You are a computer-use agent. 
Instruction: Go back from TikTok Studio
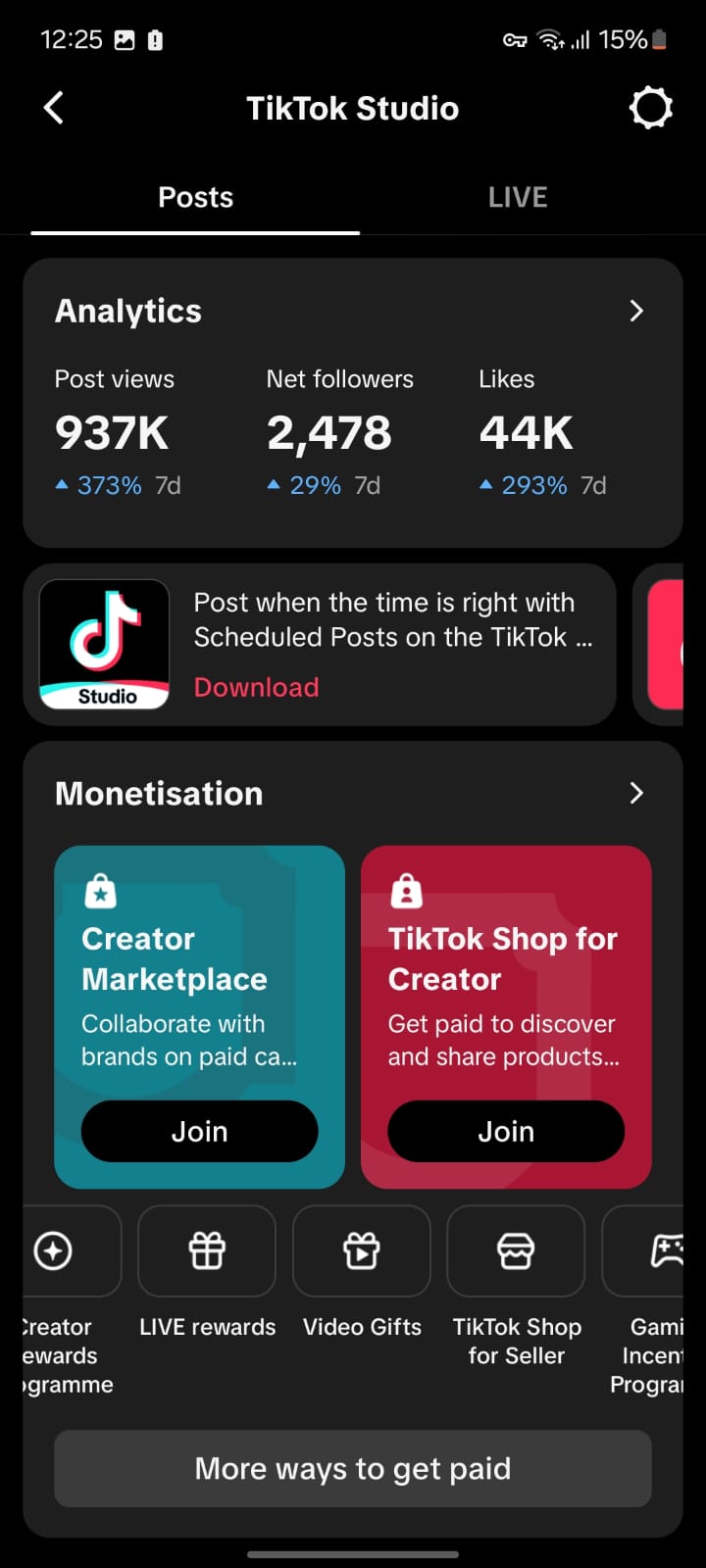coord(54,108)
